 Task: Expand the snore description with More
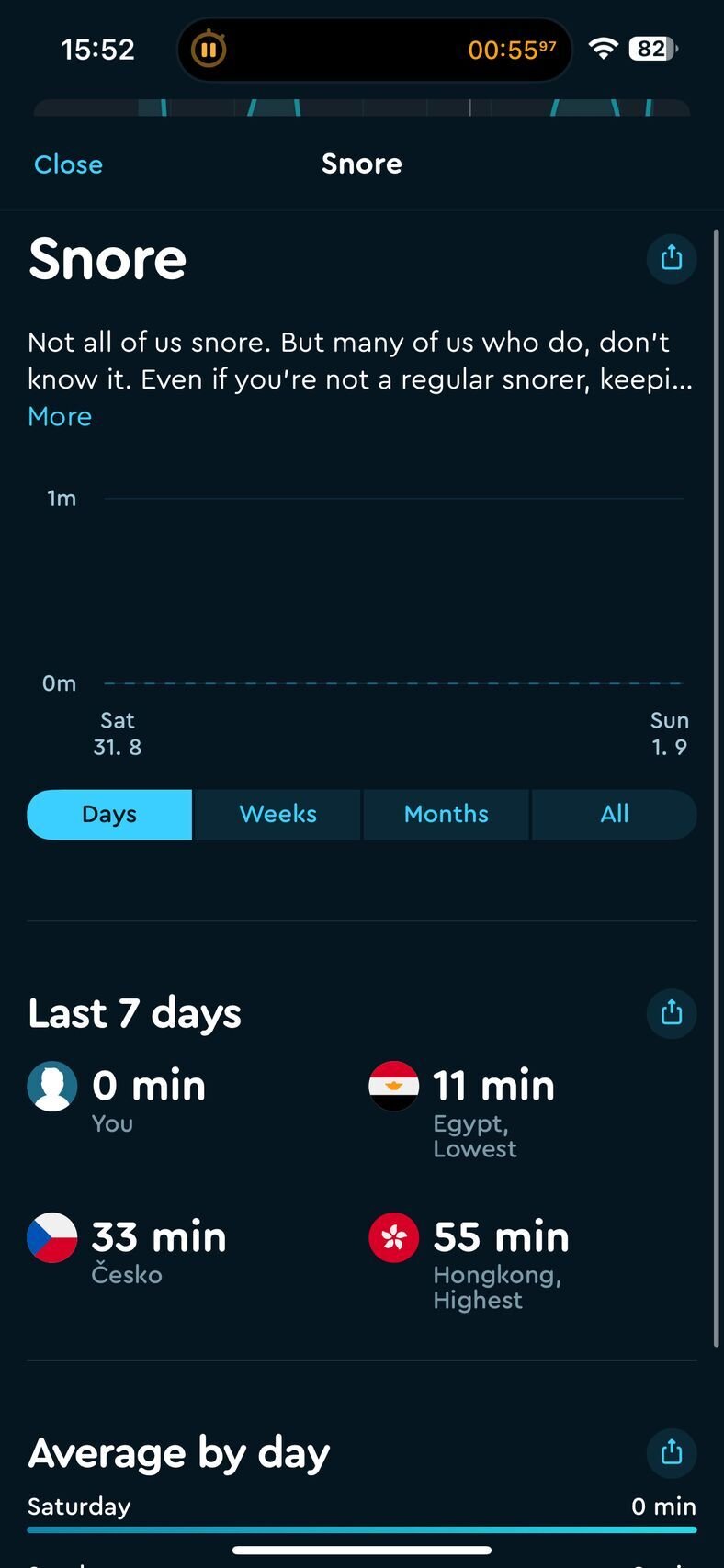(x=59, y=416)
